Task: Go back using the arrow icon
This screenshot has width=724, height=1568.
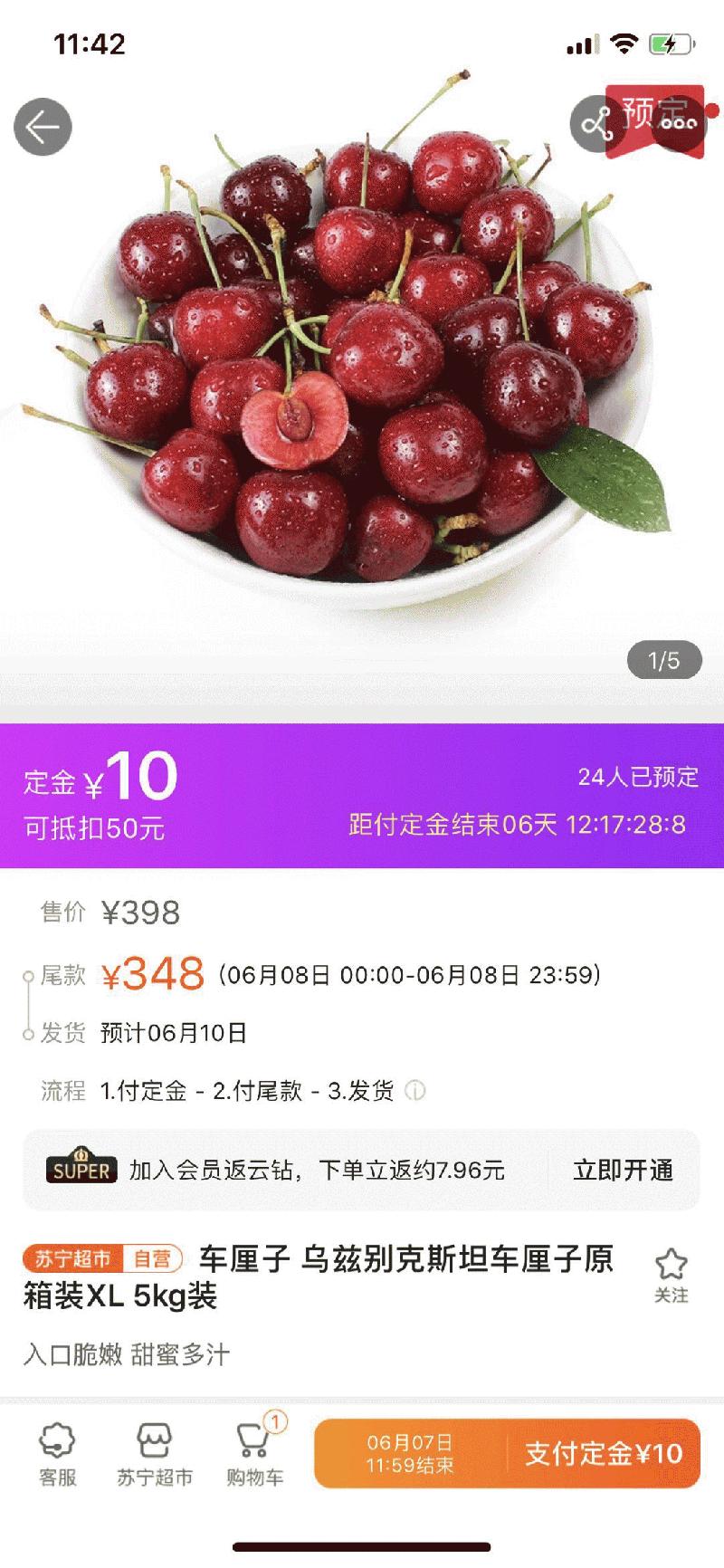Action: pyautogui.click(x=43, y=127)
